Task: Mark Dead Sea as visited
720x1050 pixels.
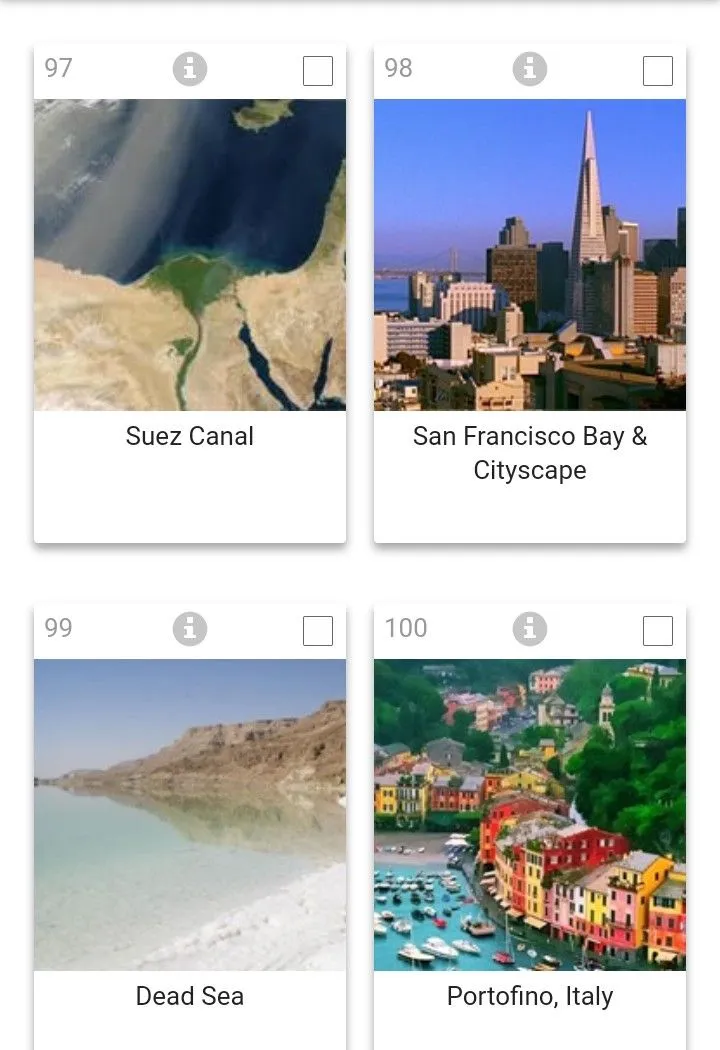Action: pyautogui.click(x=318, y=631)
